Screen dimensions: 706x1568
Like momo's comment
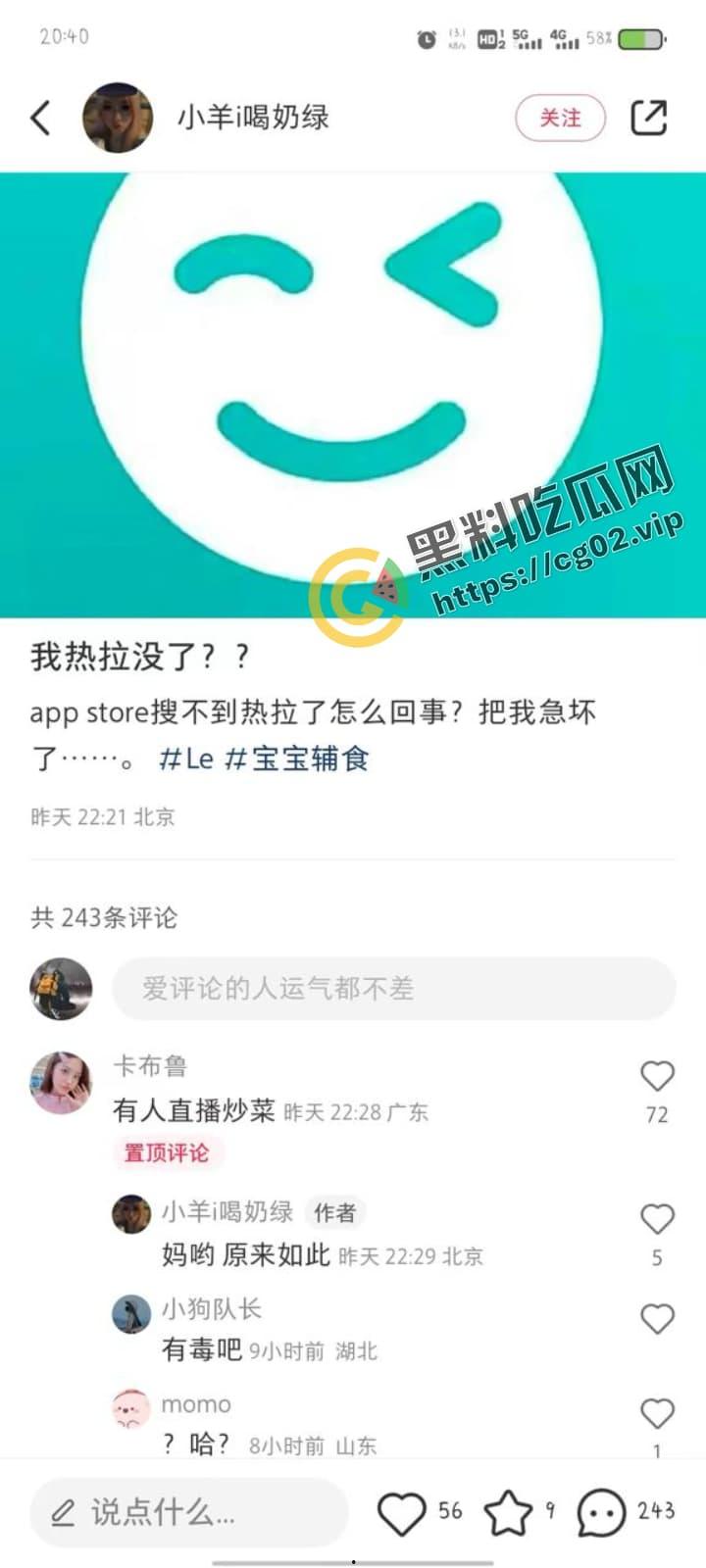(657, 1413)
